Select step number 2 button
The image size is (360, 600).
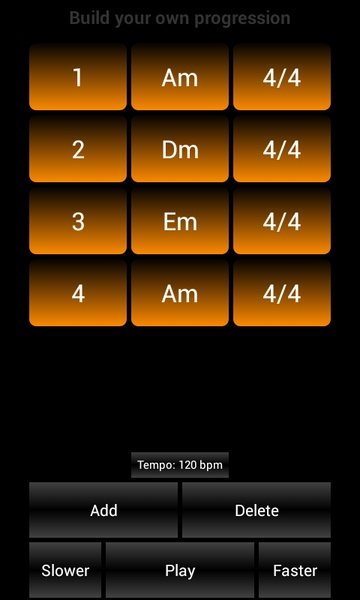[78, 149]
